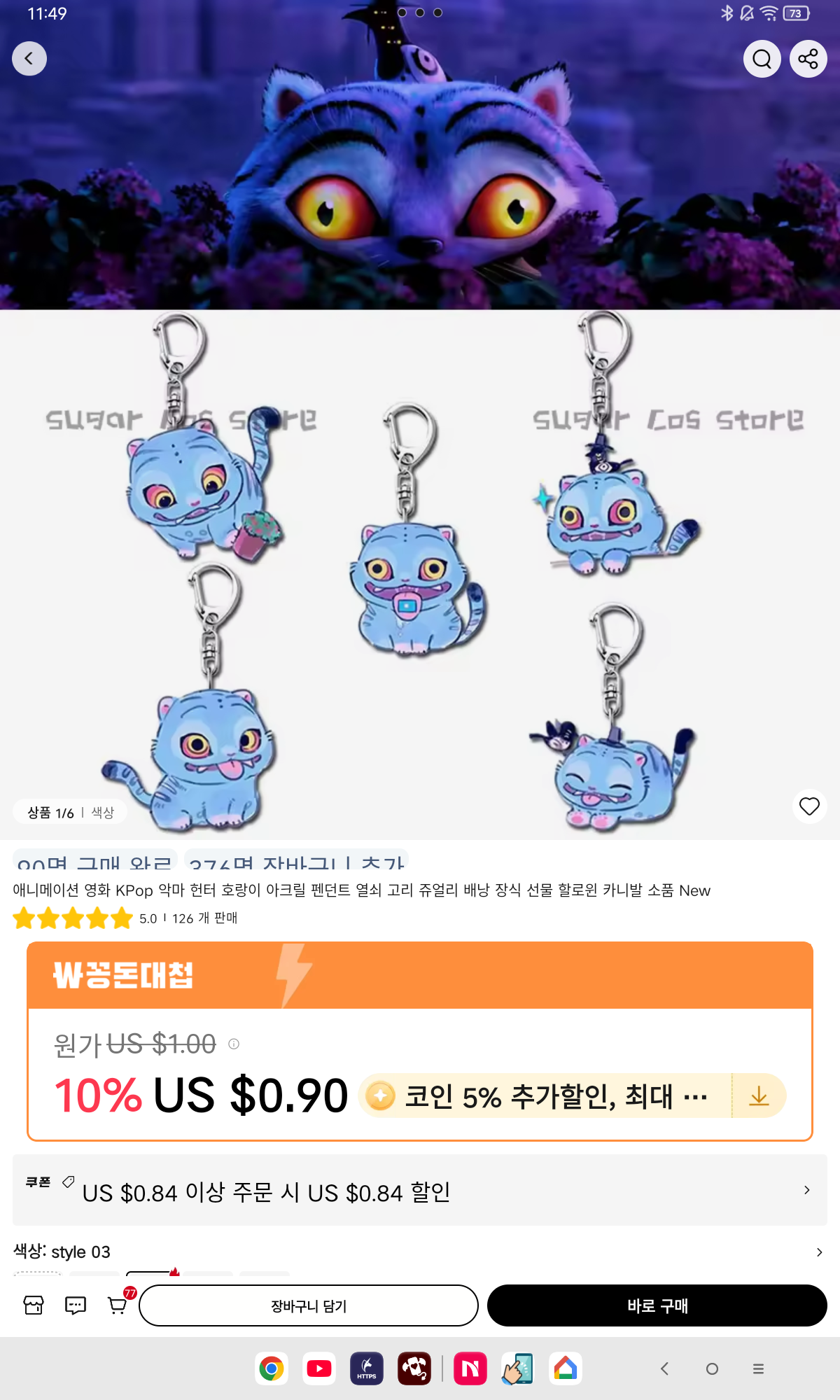Image resolution: width=840 pixels, height=1400 pixels.
Task: Show original price info icon
Action: (x=234, y=1044)
